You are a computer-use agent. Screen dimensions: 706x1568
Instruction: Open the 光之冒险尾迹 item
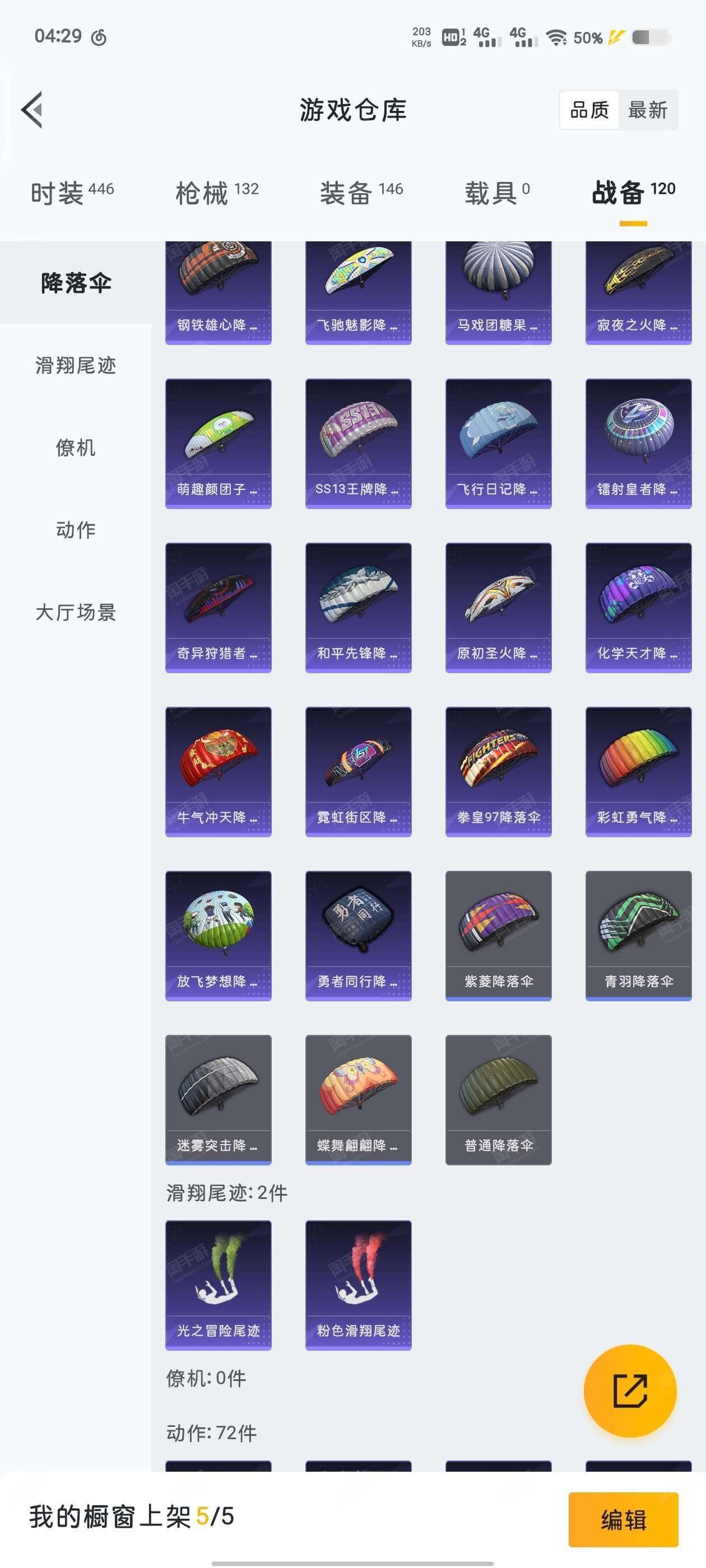pos(218,1284)
